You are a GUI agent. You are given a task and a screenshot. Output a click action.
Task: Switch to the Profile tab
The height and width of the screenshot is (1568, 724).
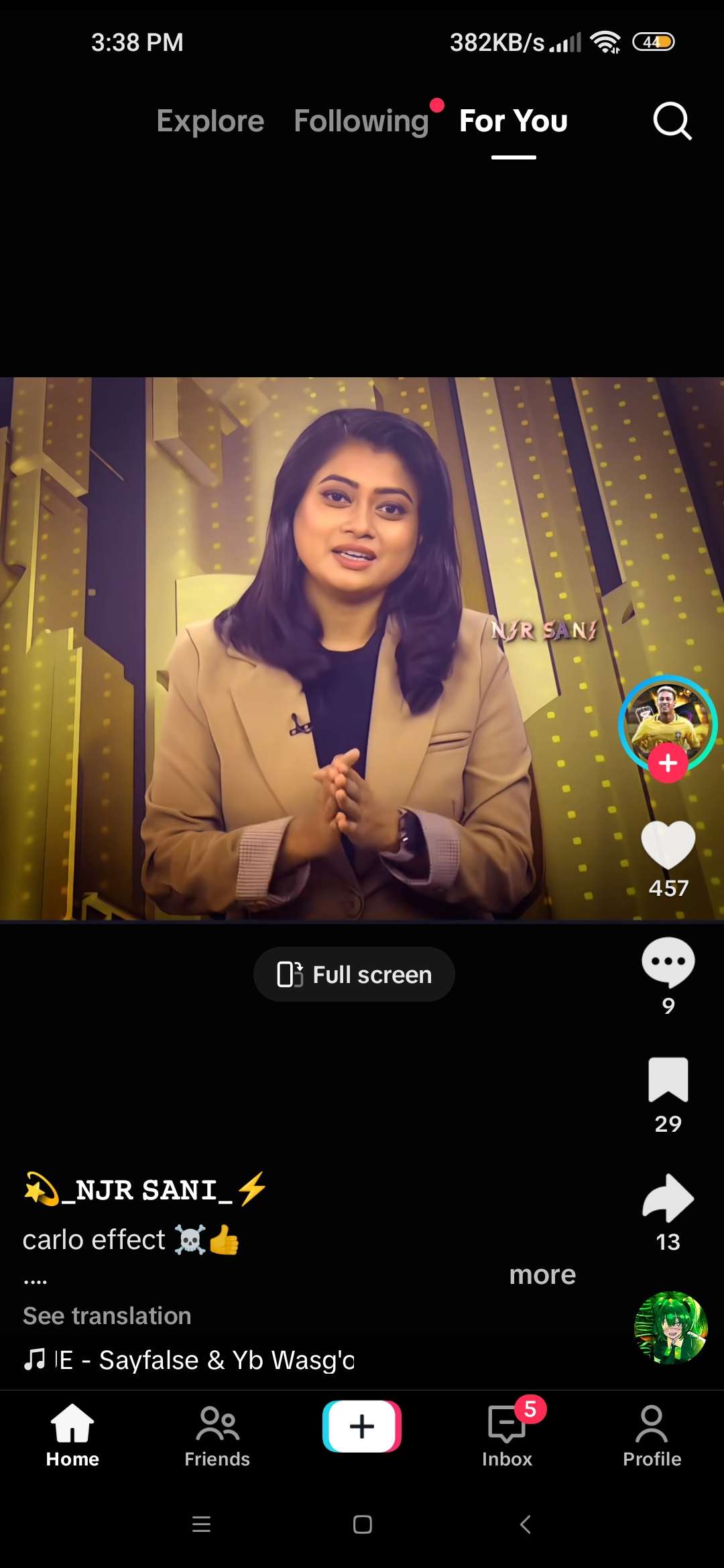tap(652, 1435)
